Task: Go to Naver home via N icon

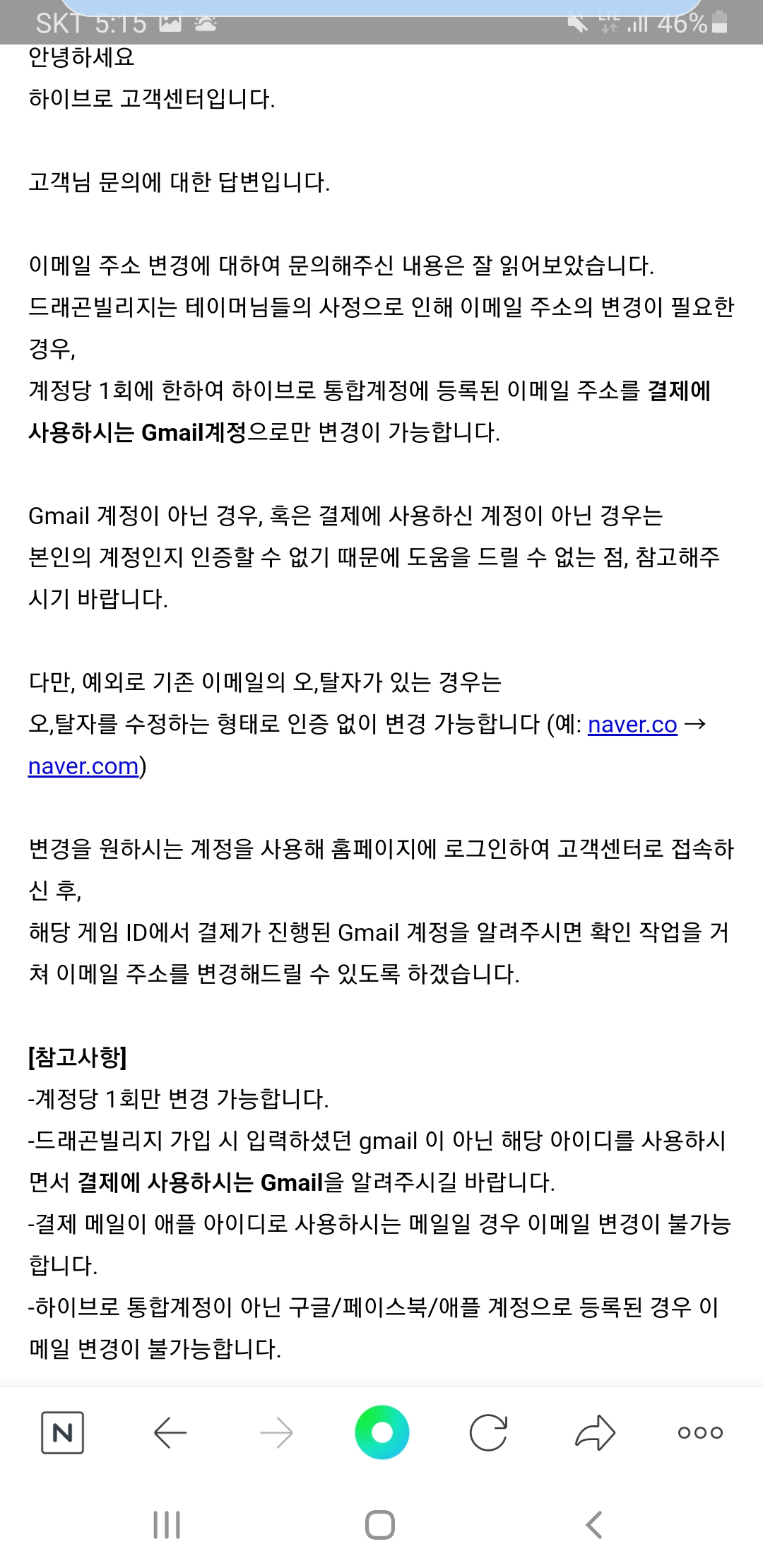Action: 63,1433
